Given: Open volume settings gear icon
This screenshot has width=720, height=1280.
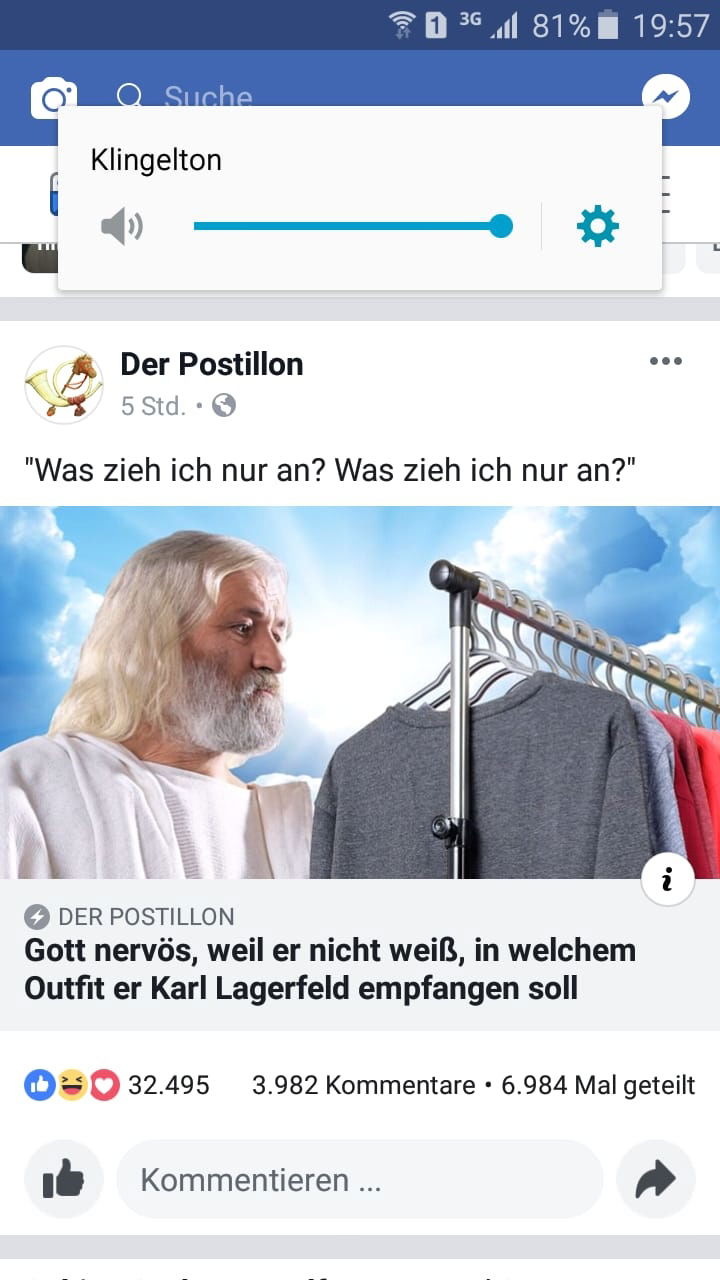Looking at the screenshot, I should click(x=598, y=227).
